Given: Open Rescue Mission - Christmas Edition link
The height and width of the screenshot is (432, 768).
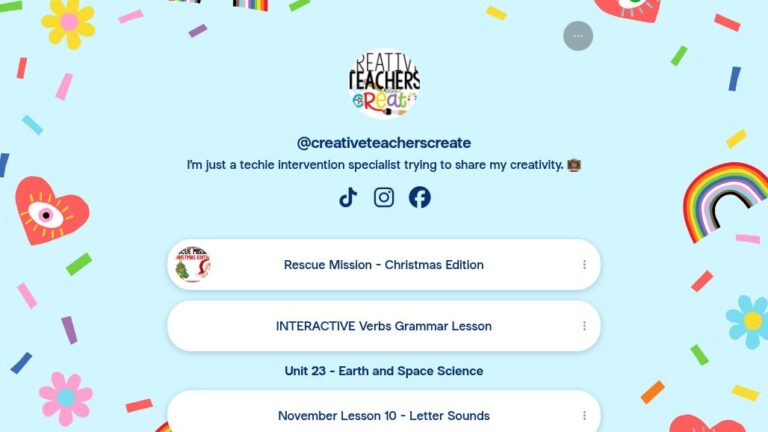Looking at the screenshot, I should coord(383,265).
